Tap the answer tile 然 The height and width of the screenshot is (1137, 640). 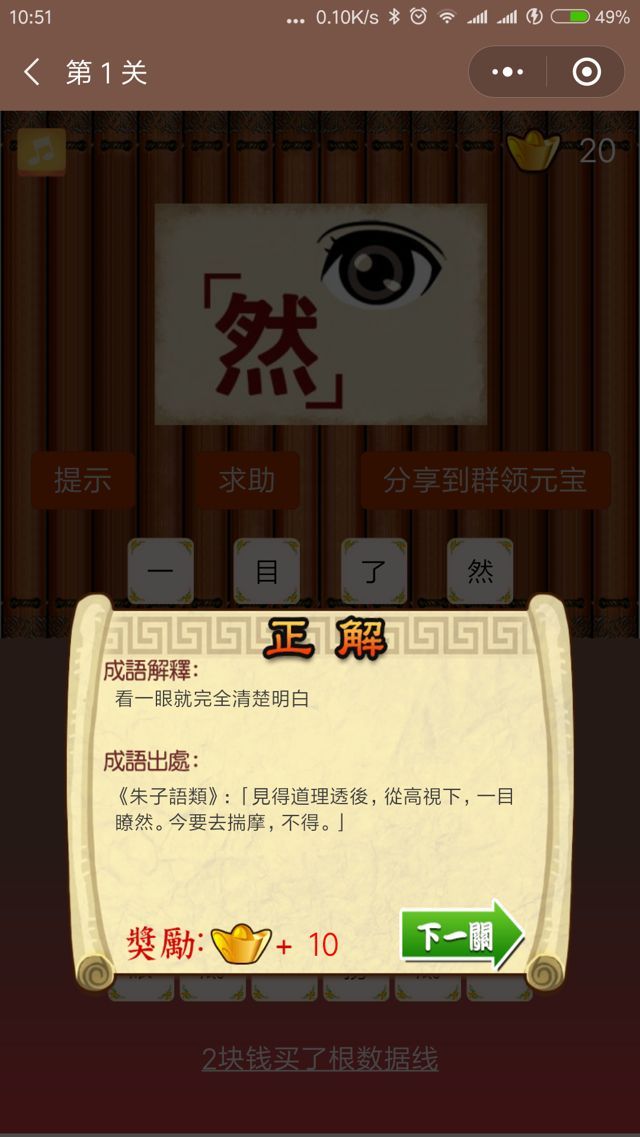point(480,571)
